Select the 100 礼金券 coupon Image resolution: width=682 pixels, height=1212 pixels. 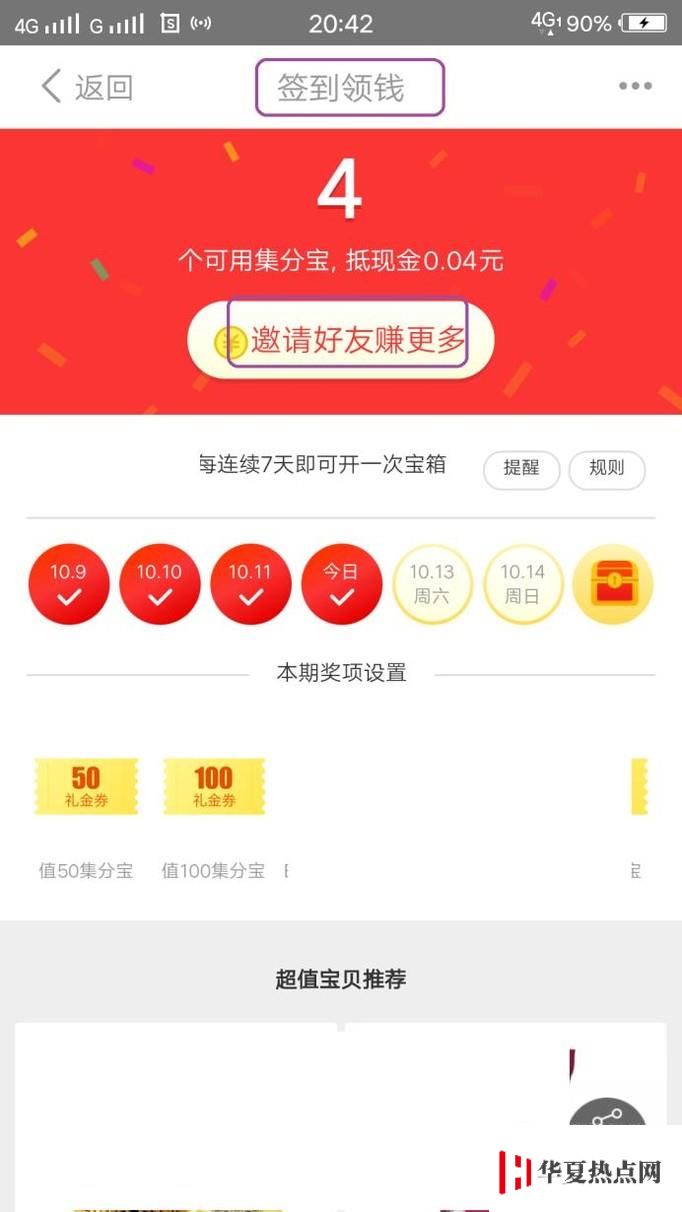click(x=214, y=786)
